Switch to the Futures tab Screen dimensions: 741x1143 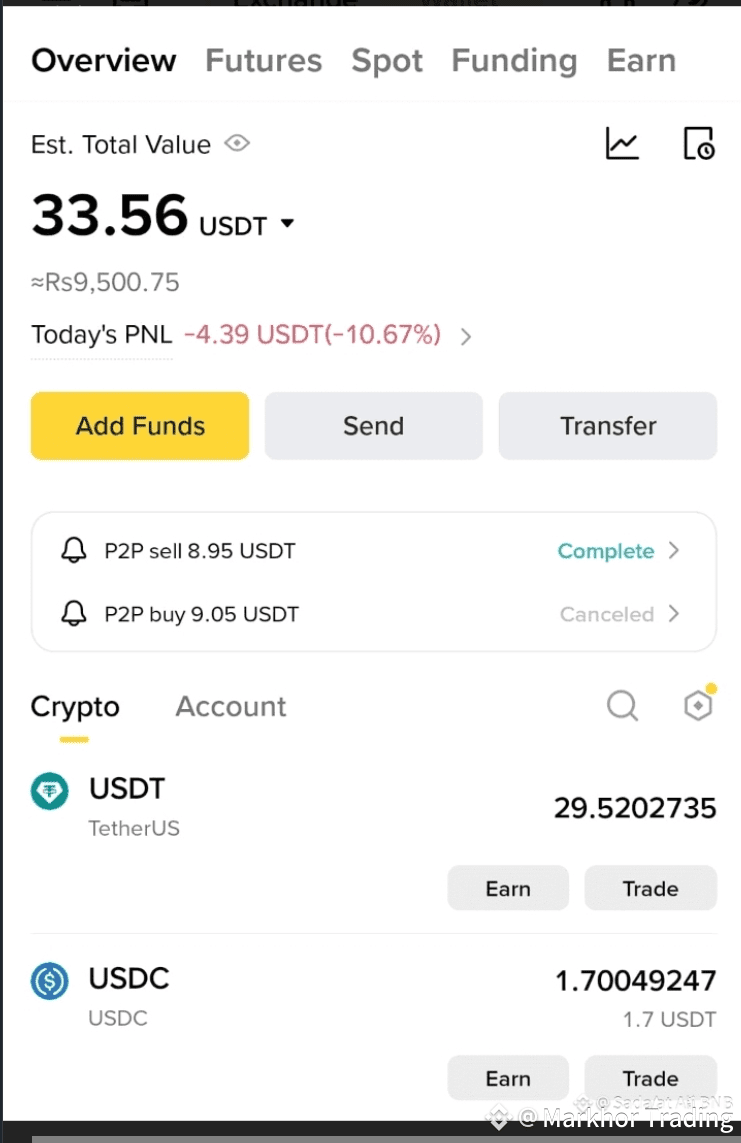tap(263, 61)
